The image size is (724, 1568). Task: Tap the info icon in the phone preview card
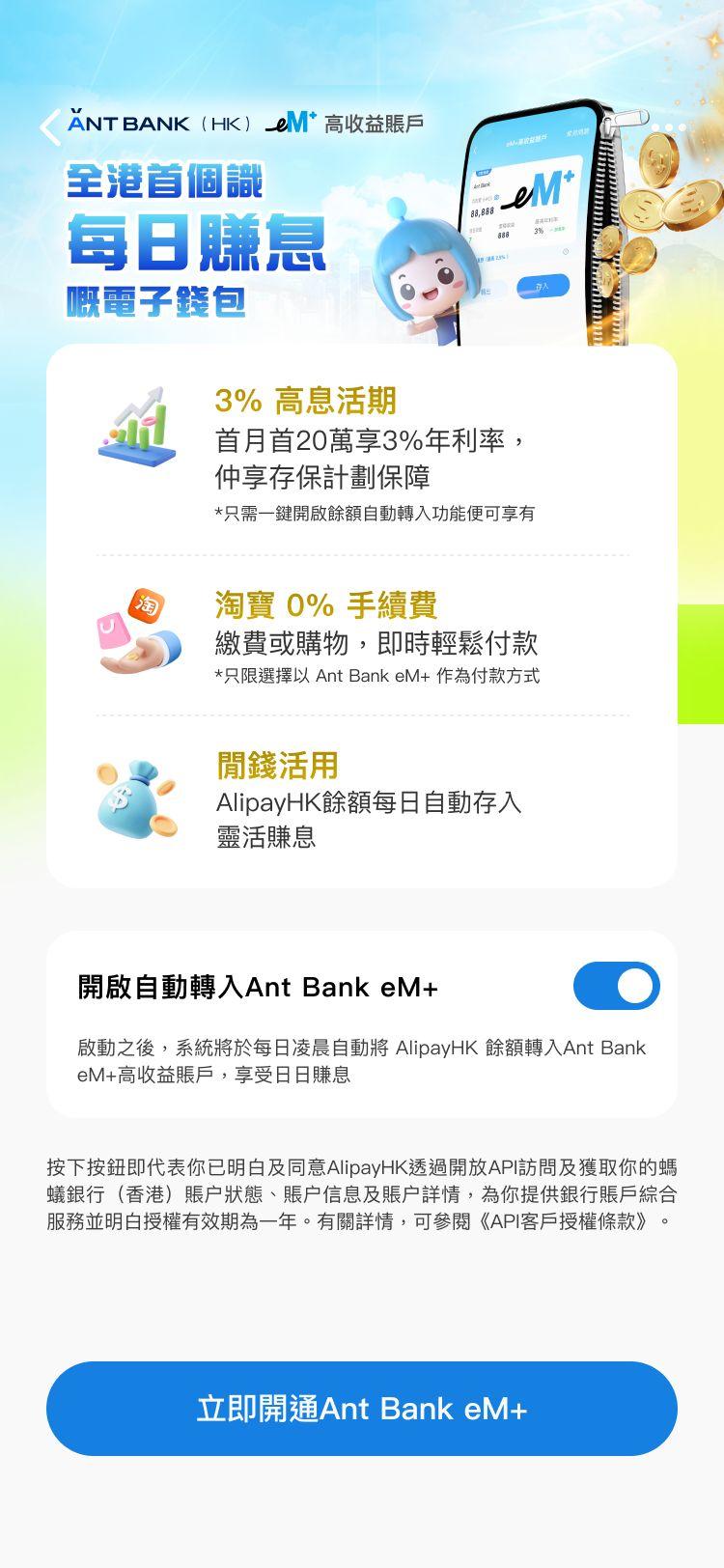(566, 252)
